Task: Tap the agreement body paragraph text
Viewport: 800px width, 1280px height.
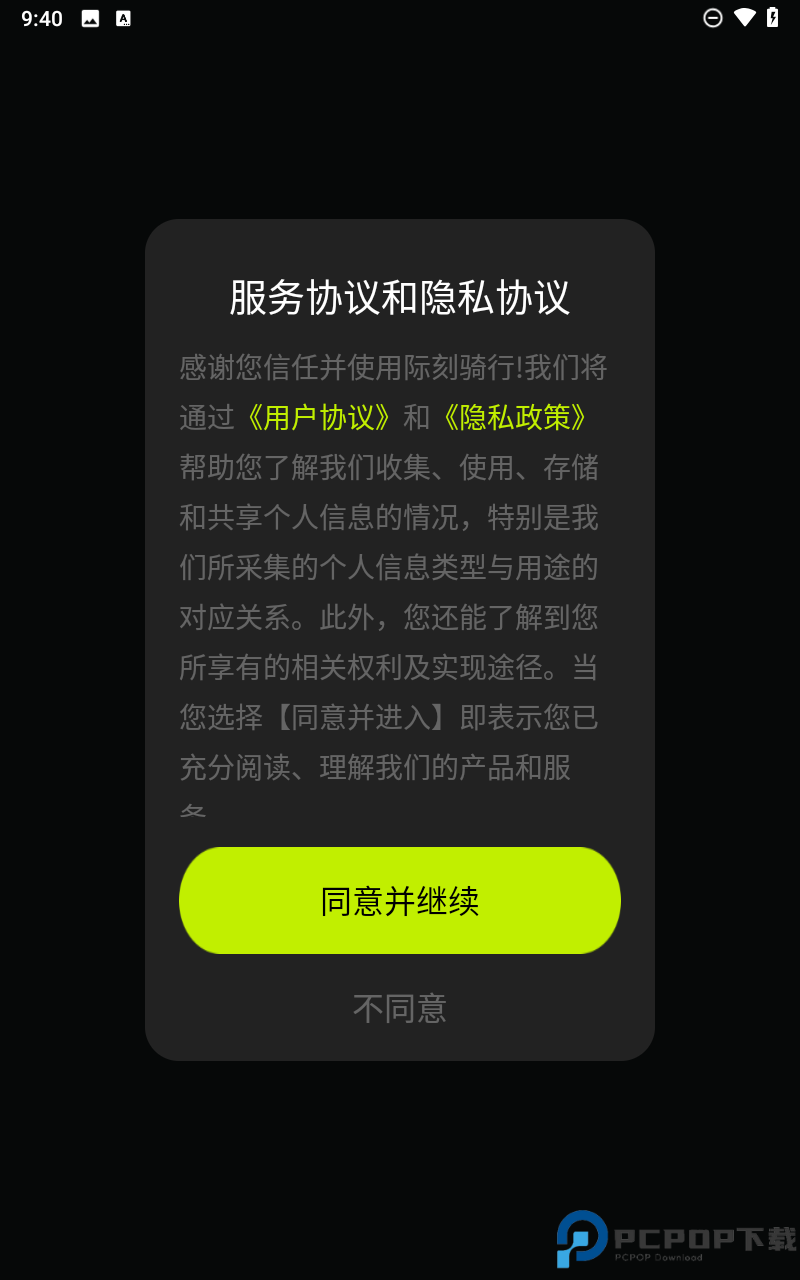Action: tap(390, 568)
